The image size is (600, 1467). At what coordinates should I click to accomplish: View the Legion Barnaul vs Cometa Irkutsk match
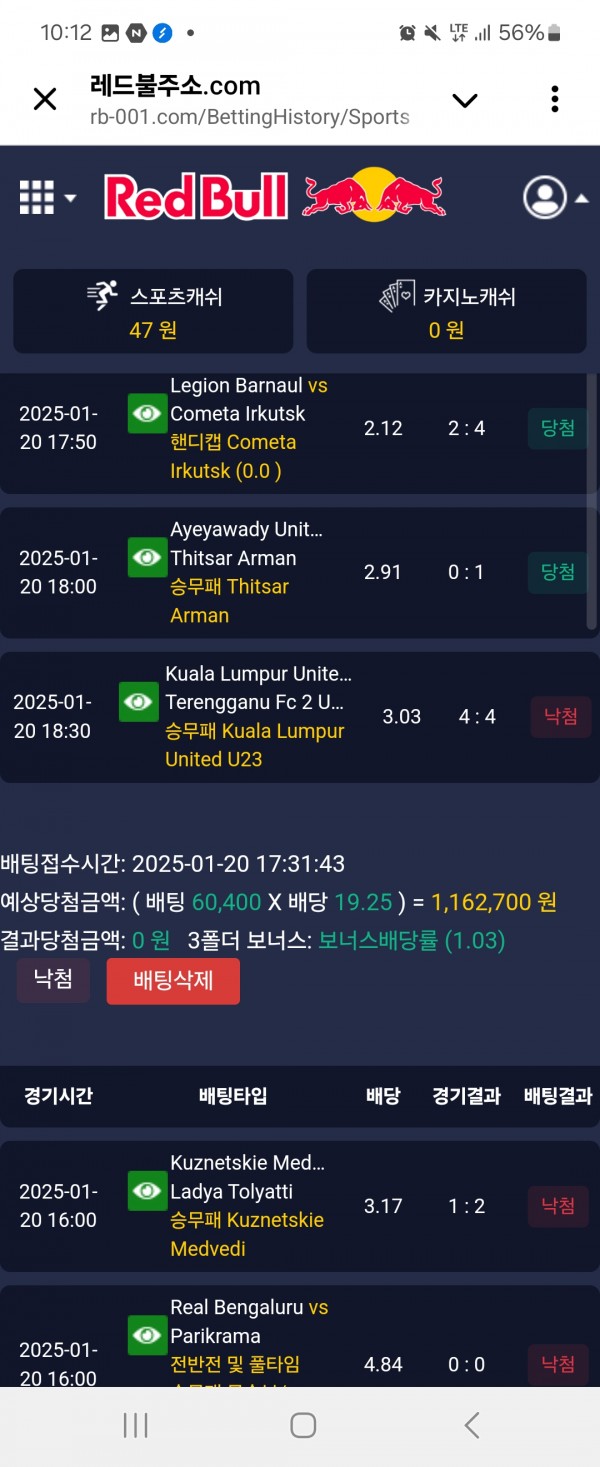[x=147, y=413]
